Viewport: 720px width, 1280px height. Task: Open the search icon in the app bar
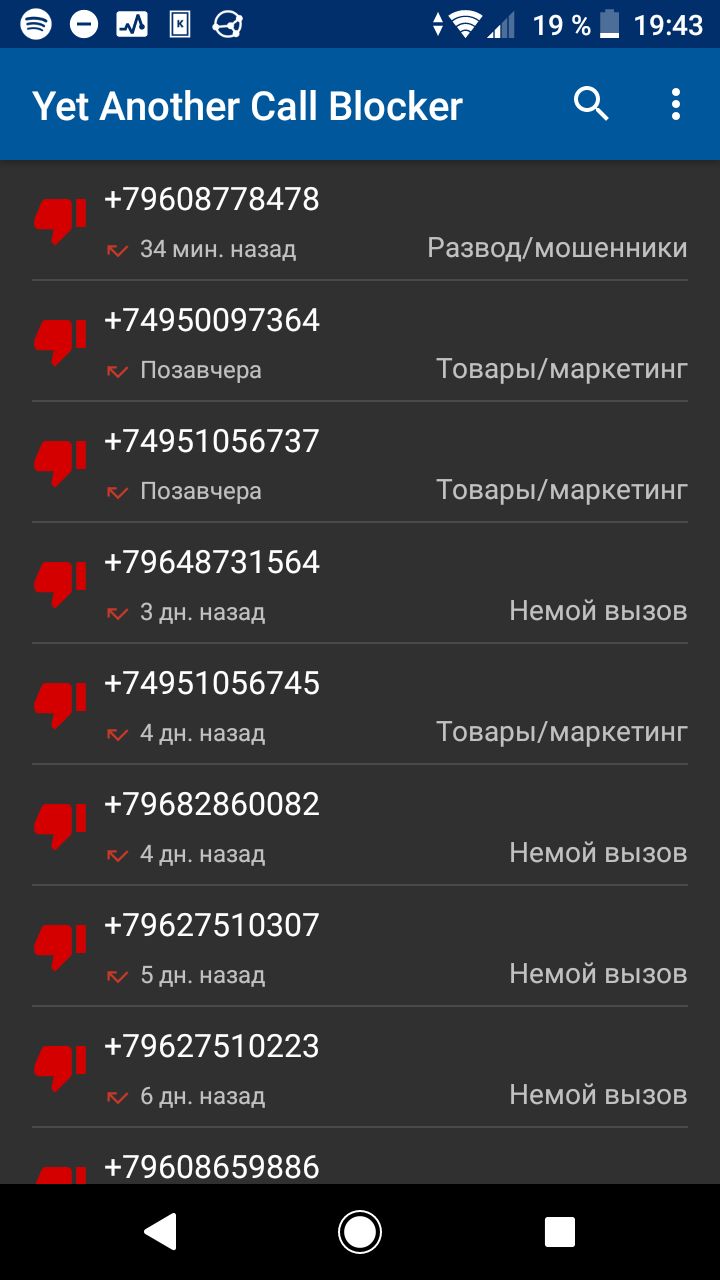[x=591, y=104]
